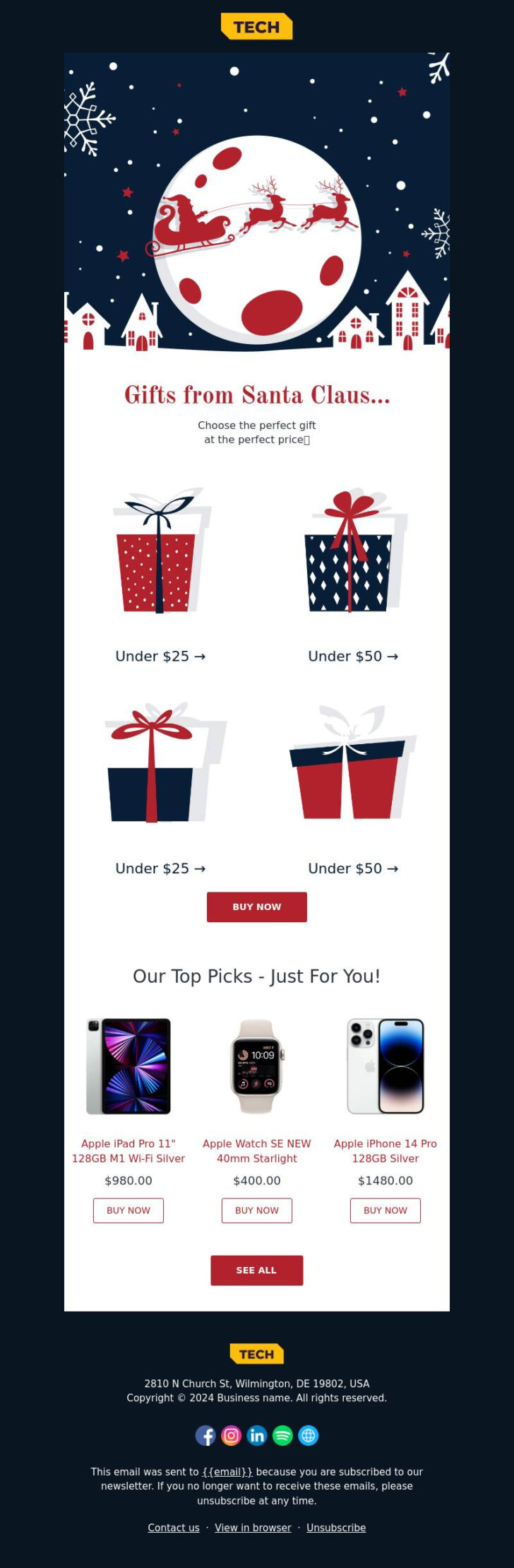The height and width of the screenshot is (1568, 514).
Task: Open the Apple iPhone 14 Pro product link
Action: [385, 1150]
